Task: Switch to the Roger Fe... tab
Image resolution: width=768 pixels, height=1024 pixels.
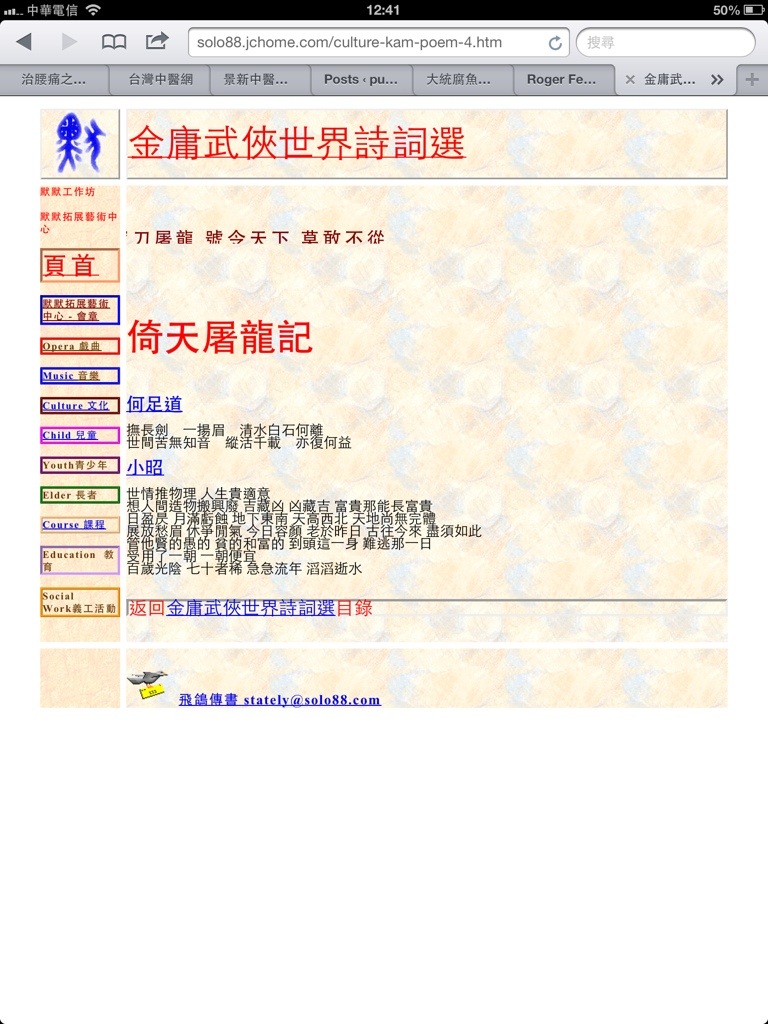Action: (562, 79)
